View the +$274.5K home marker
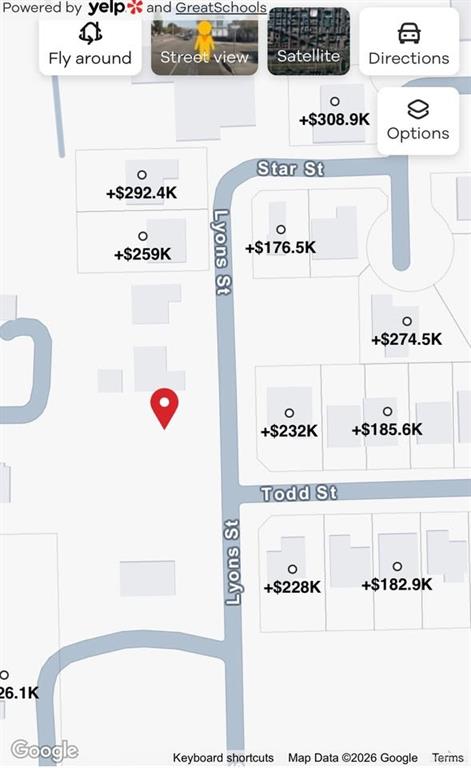Image resolution: width=471 pixels, height=768 pixels. [407, 333]
